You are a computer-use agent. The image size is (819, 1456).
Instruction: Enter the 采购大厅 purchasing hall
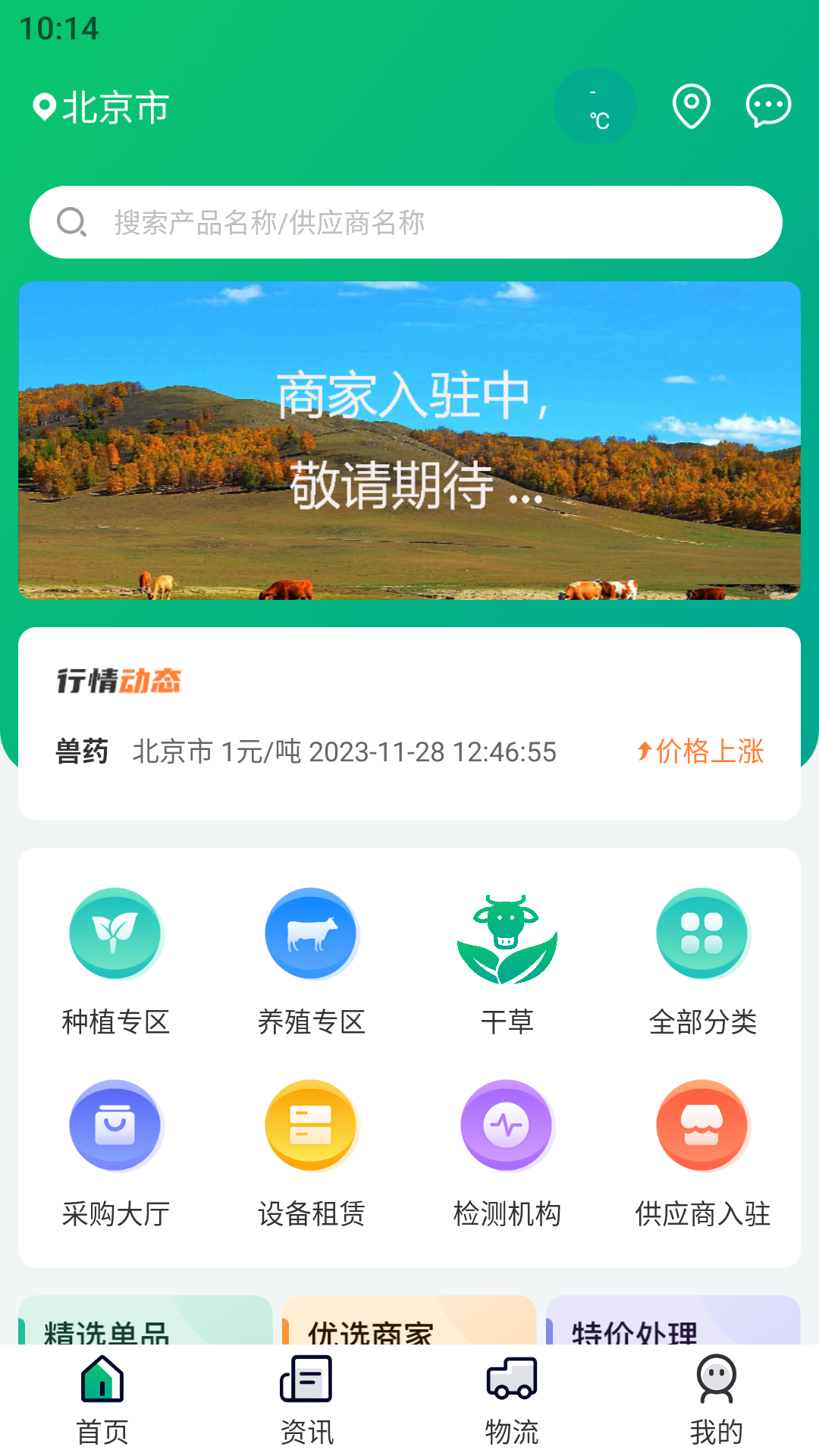point(115,1149)
